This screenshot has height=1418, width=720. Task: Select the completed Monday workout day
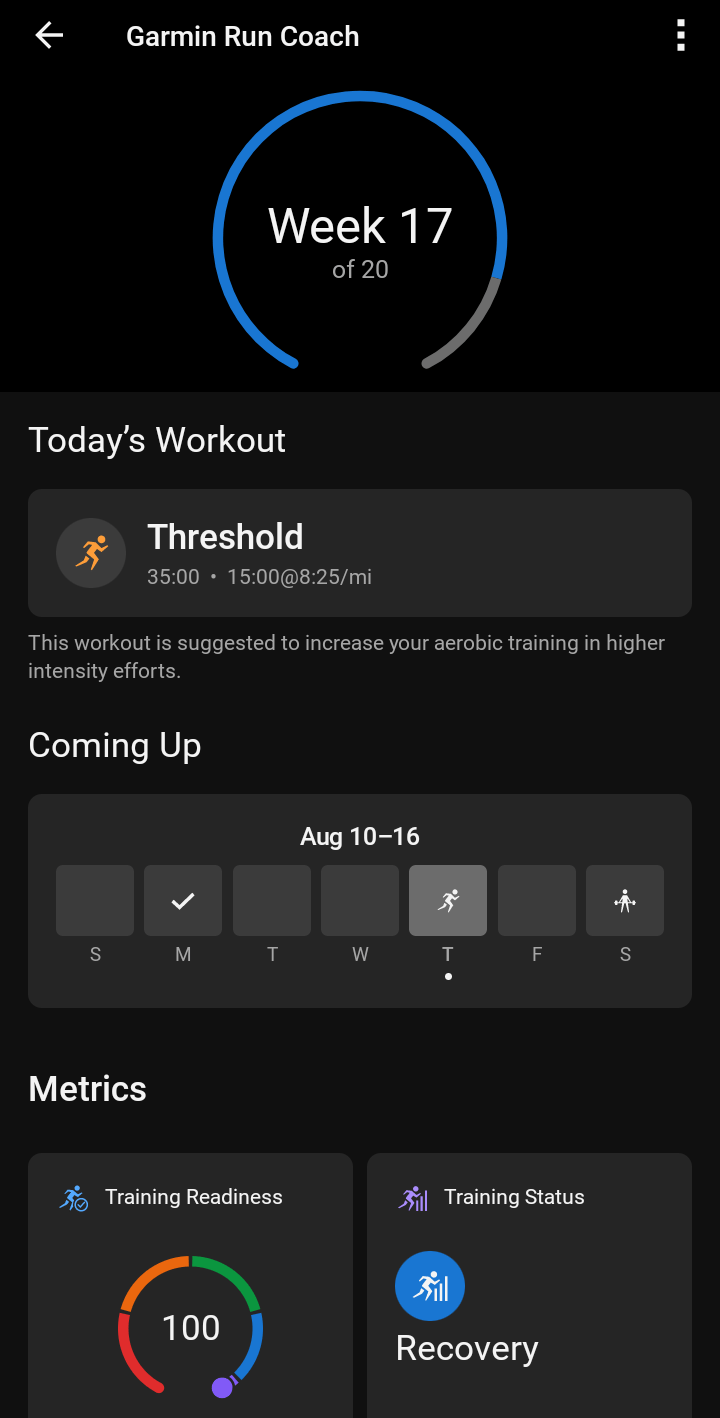pyautogui.click(x=183, y=900)
